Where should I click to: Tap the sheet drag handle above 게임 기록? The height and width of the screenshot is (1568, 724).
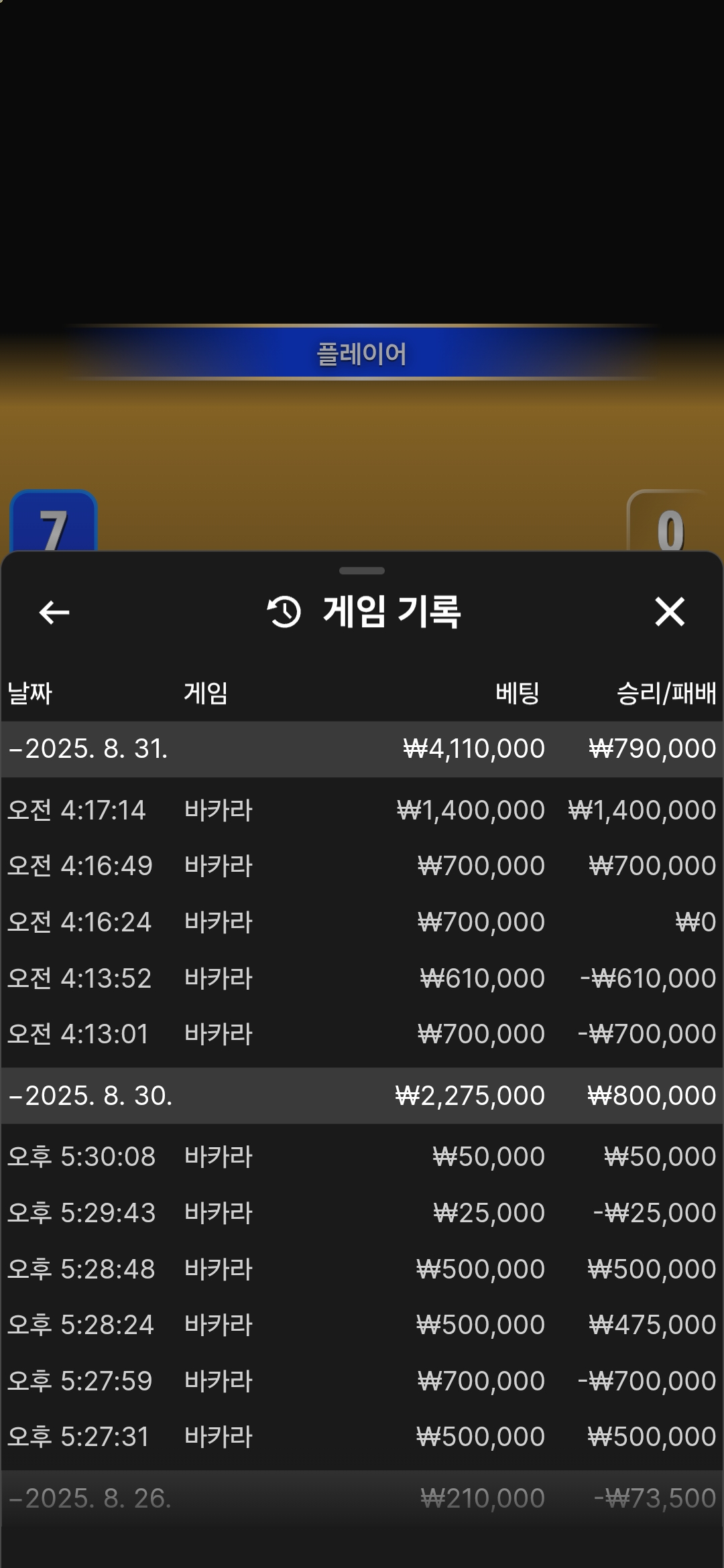(x=362, y=571)
